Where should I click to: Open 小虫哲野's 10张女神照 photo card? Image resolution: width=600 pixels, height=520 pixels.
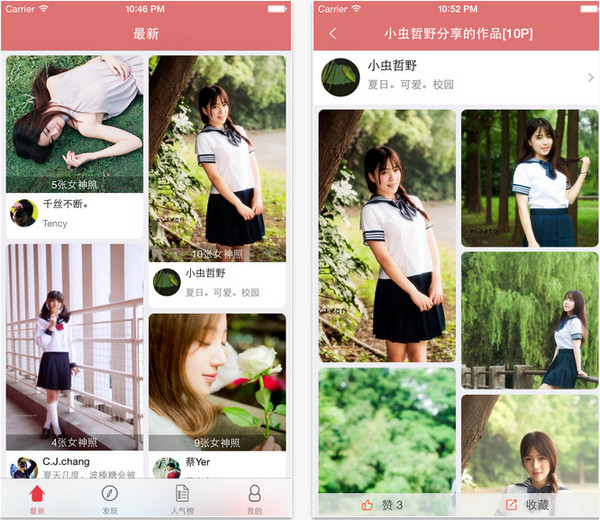217,160
